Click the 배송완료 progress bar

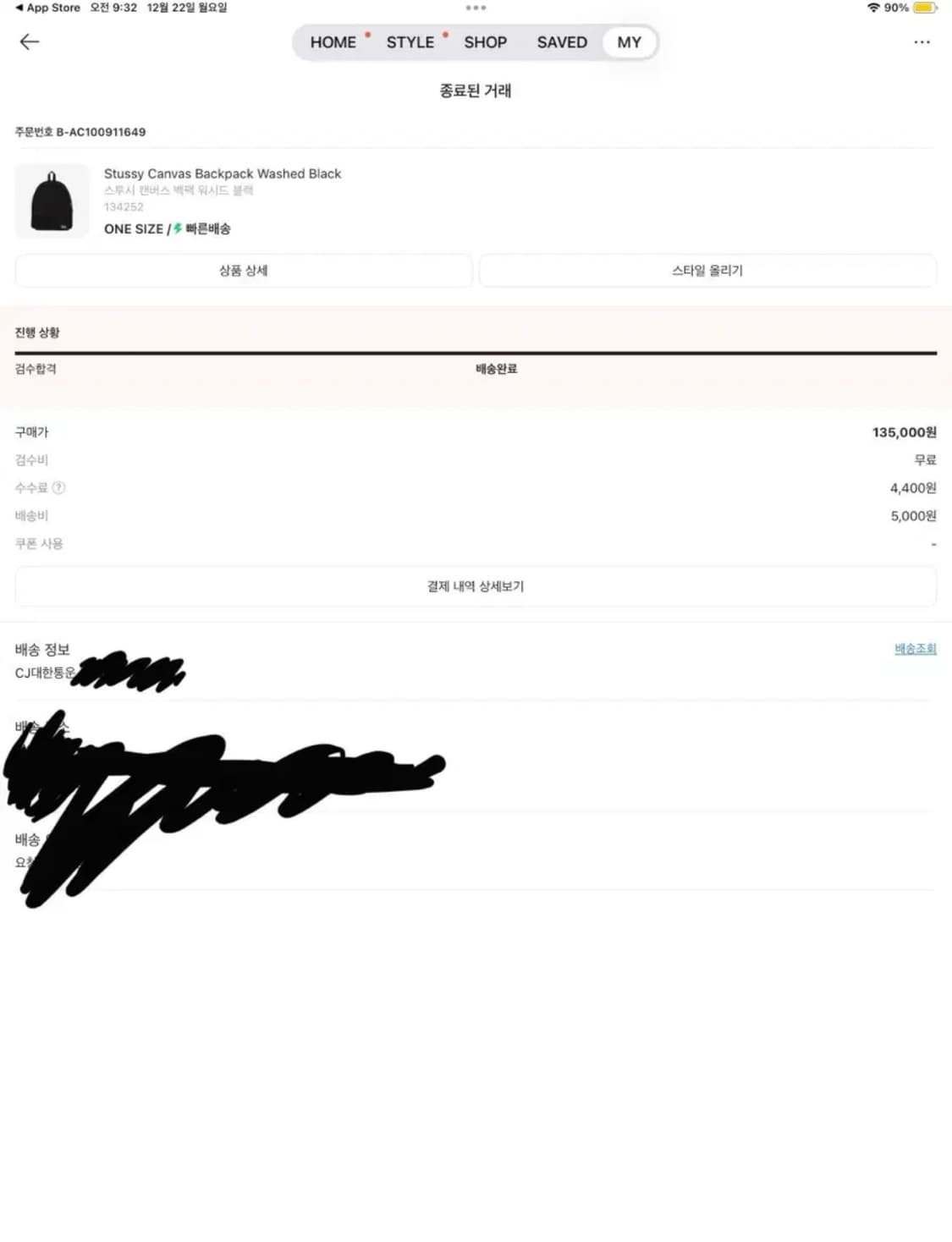[x=496, y=368]
